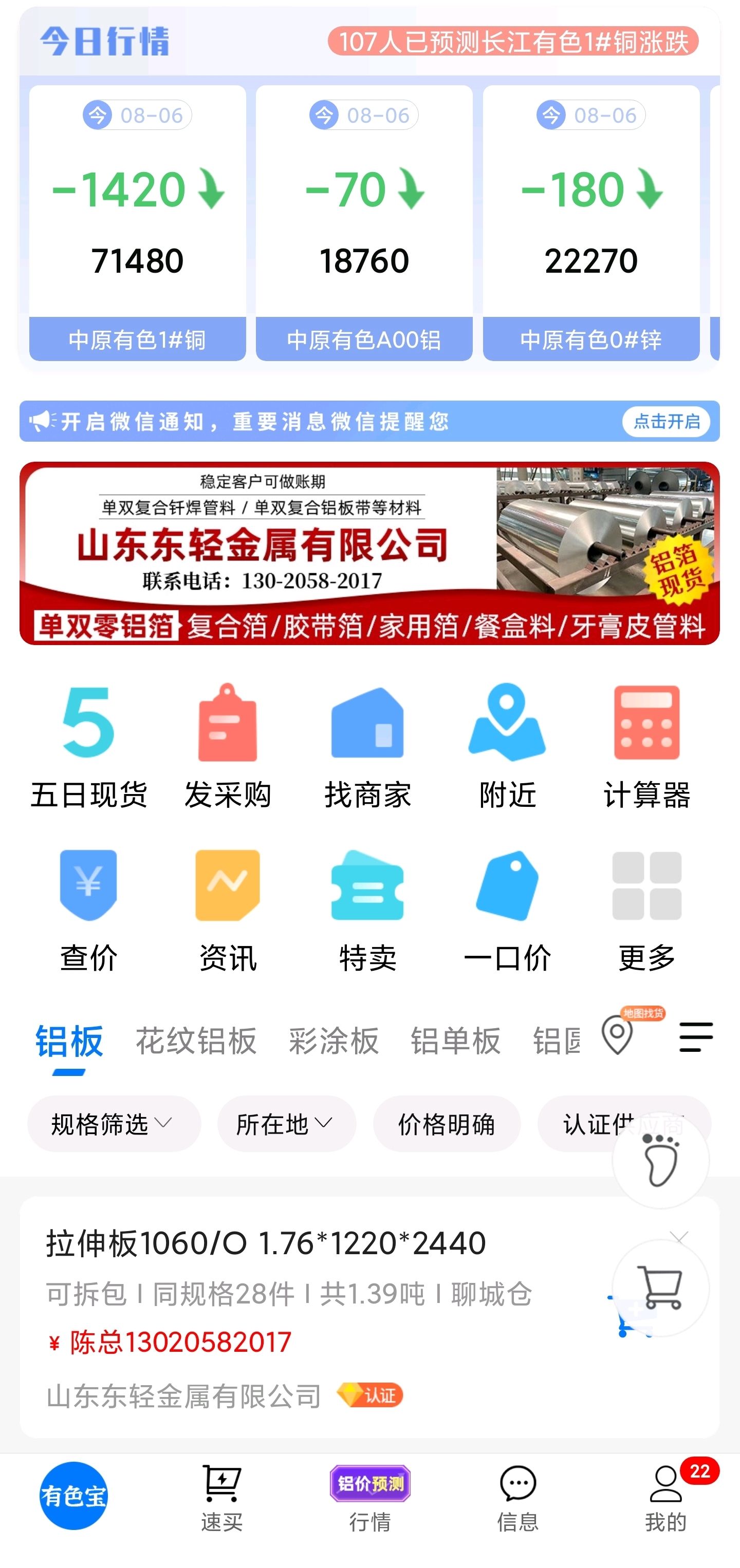Open the category list menu icon

click(x=696, y=1037)
